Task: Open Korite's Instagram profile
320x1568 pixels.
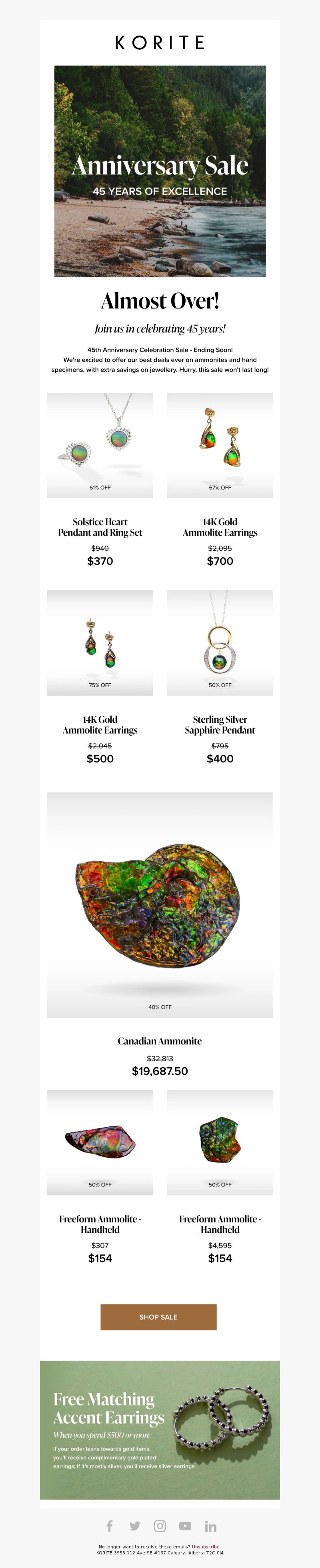Action: [x=160, y=1525]
